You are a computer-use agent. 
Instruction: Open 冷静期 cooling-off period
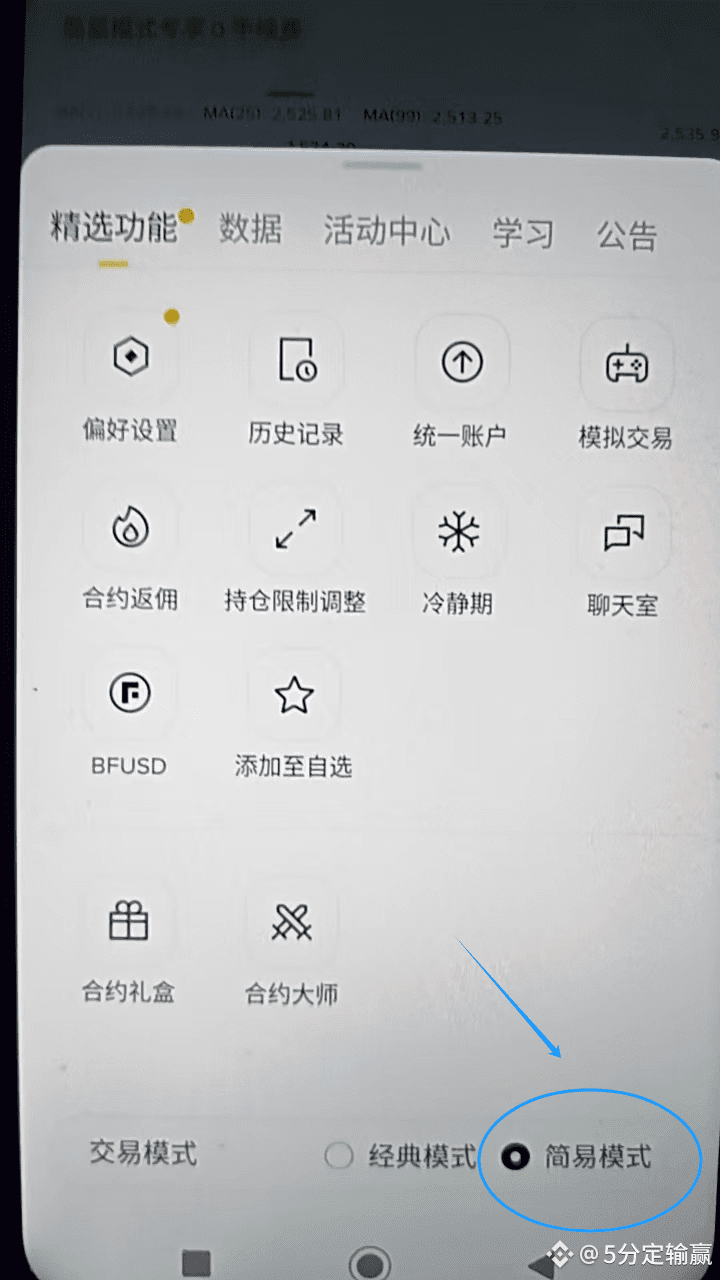(459, 550)
